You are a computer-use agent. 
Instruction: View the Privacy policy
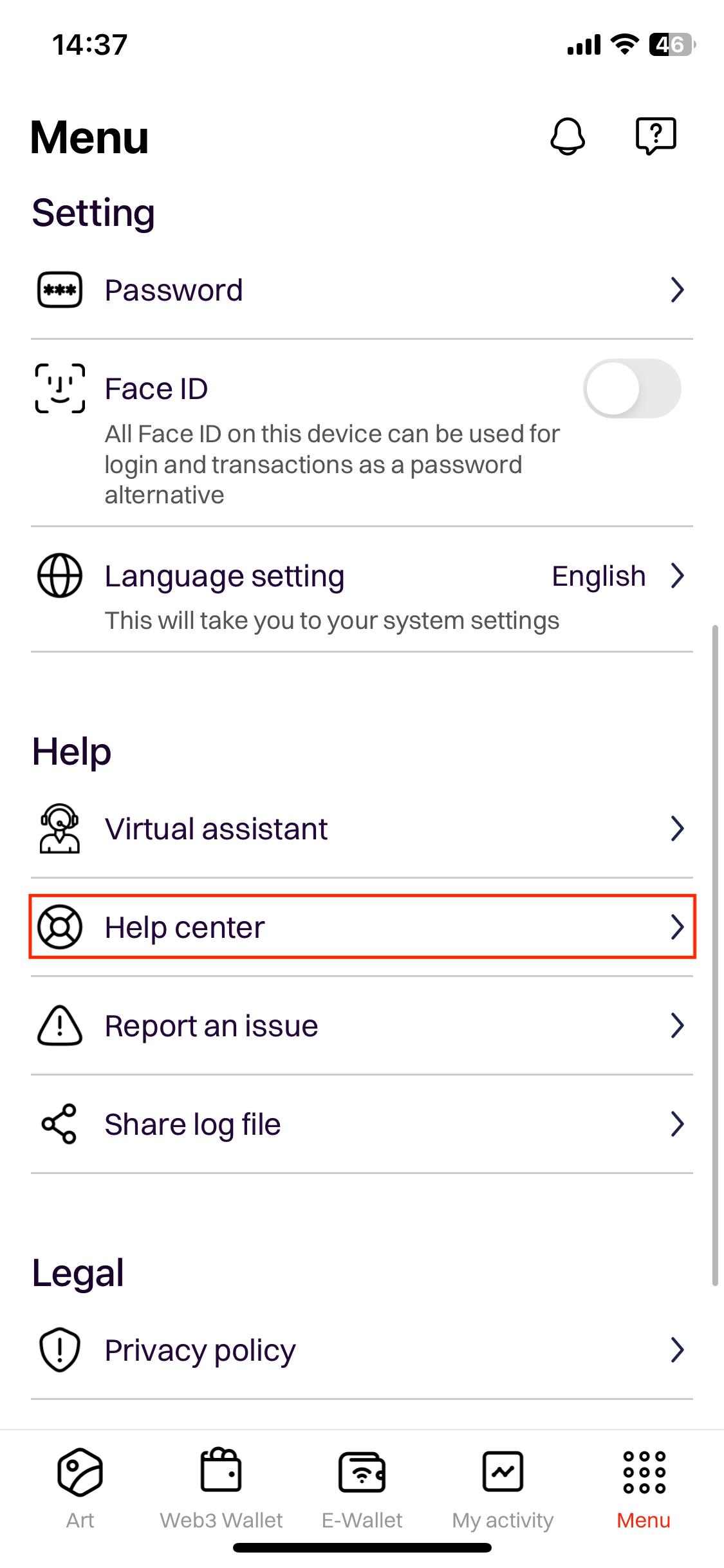pyautogui.click(x=362, y=1350)
